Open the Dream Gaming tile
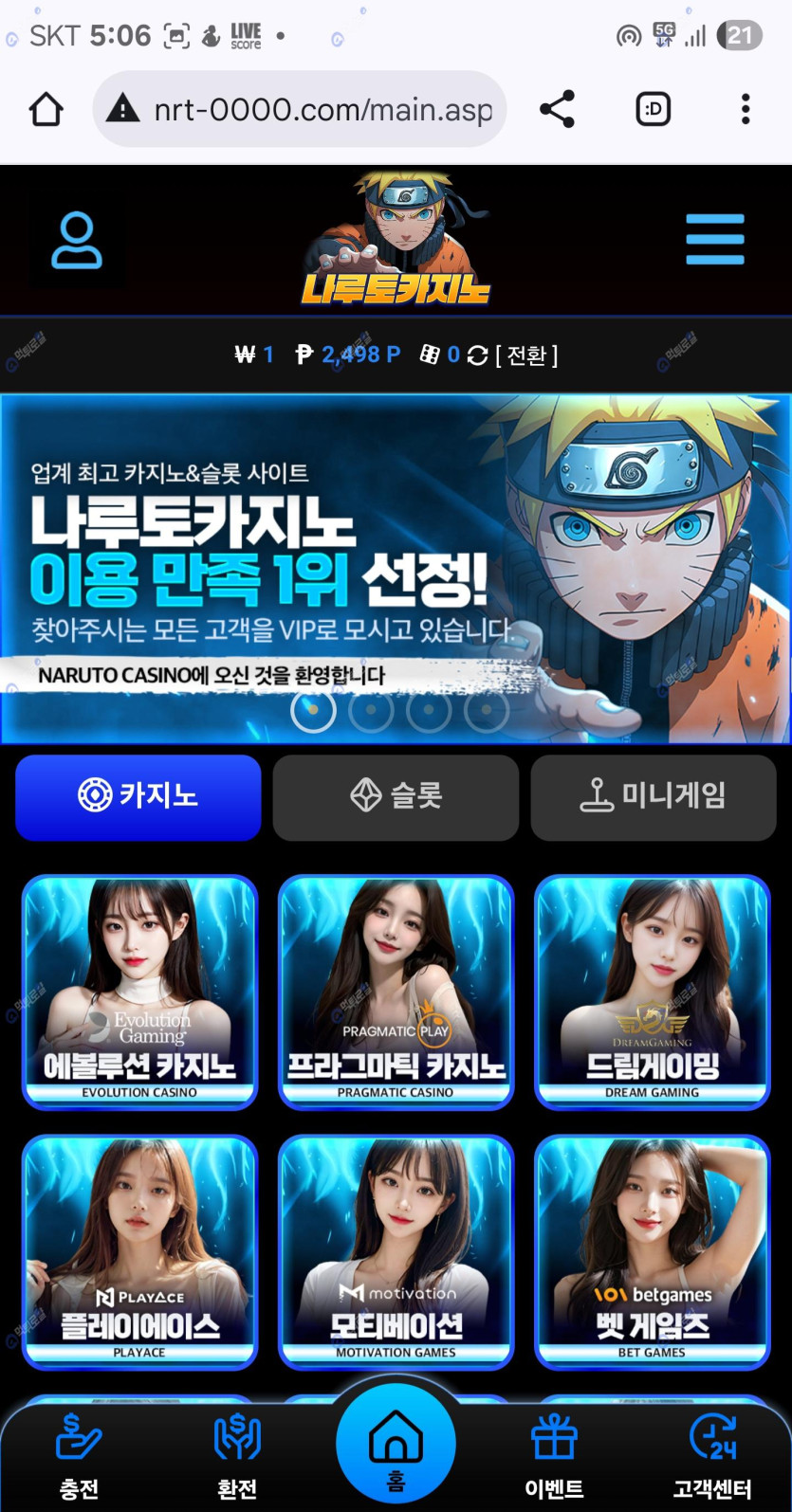This screenshot has width=792, height=1512. [652, 991]
